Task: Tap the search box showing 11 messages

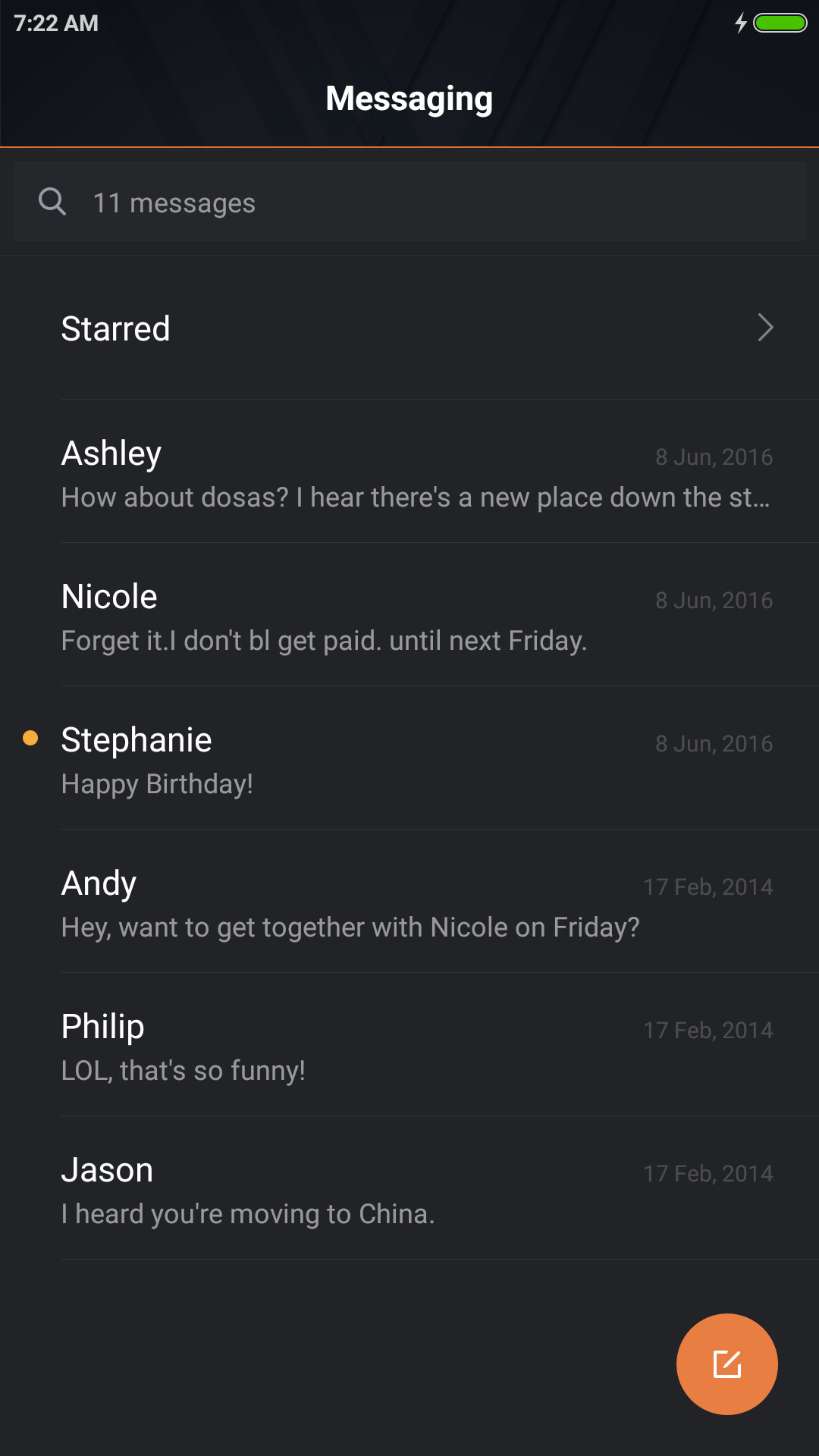Action: click(x=409, y=202)
